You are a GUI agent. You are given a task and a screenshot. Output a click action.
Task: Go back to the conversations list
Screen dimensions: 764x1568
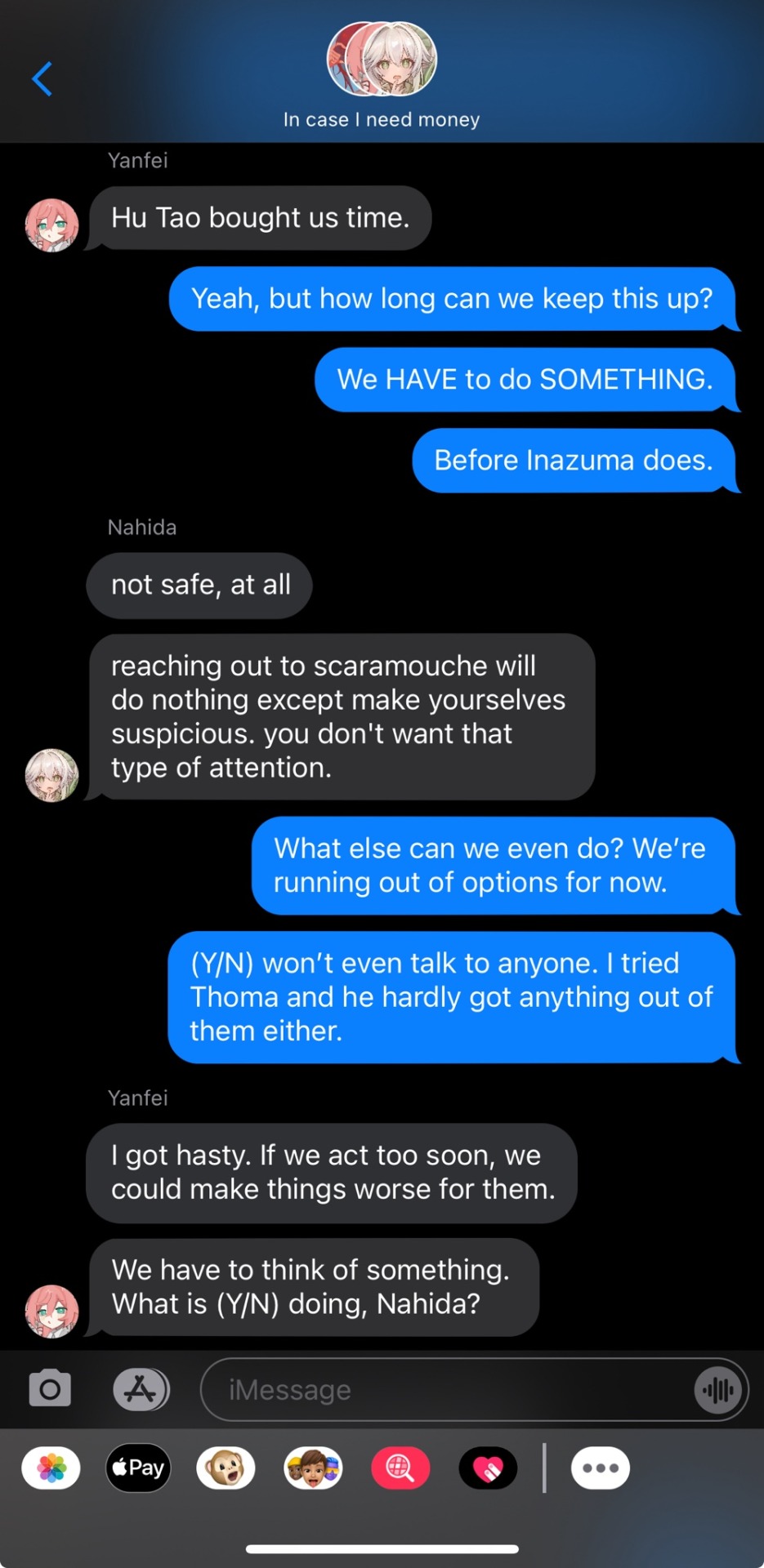[42, 79]
